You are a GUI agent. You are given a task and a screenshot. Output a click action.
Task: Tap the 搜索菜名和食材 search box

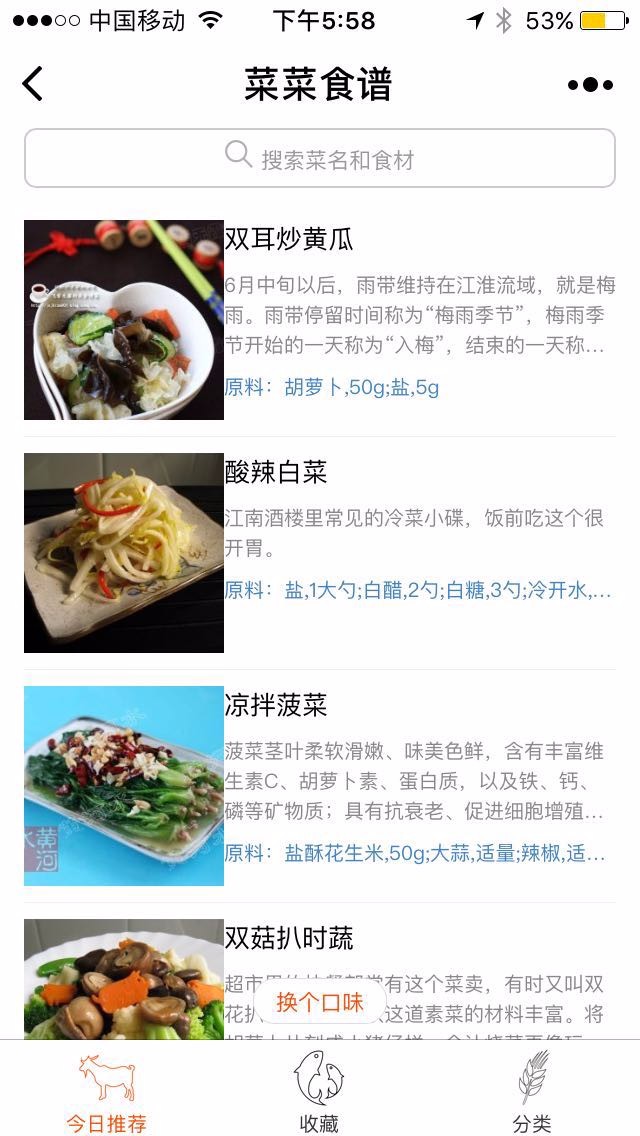click(320, 158)
